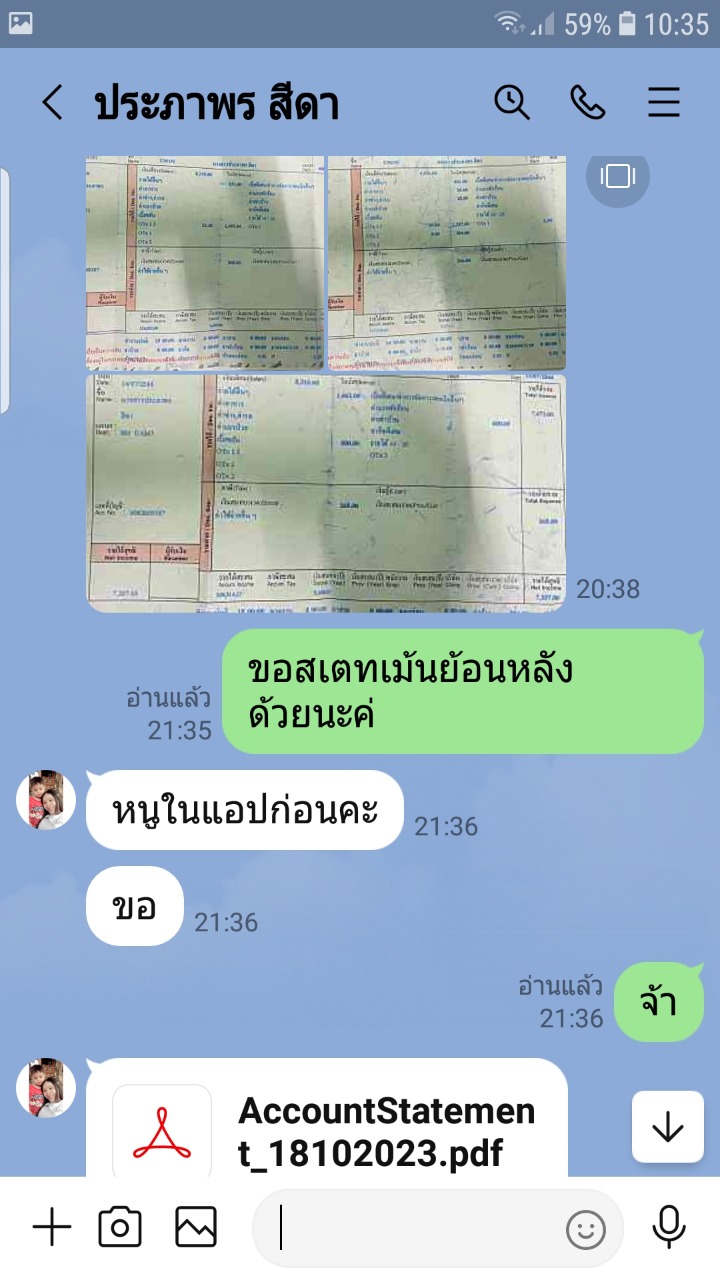The image size is (720, 1280).
Task: Open the photo gallery picker
Action: coord(196,1227)
